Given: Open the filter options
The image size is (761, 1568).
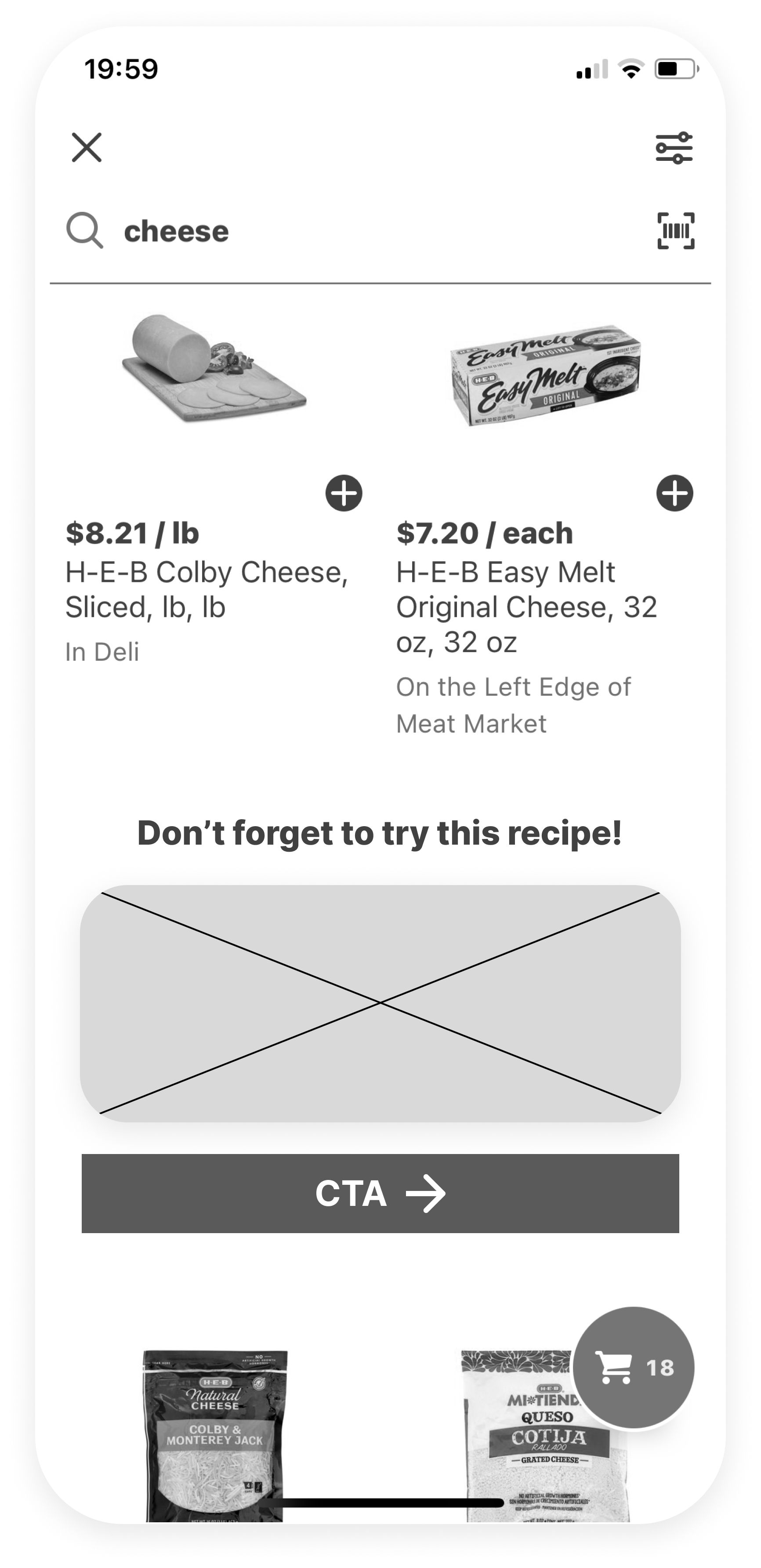Looking at the screenshot, I should click(674, 148).
